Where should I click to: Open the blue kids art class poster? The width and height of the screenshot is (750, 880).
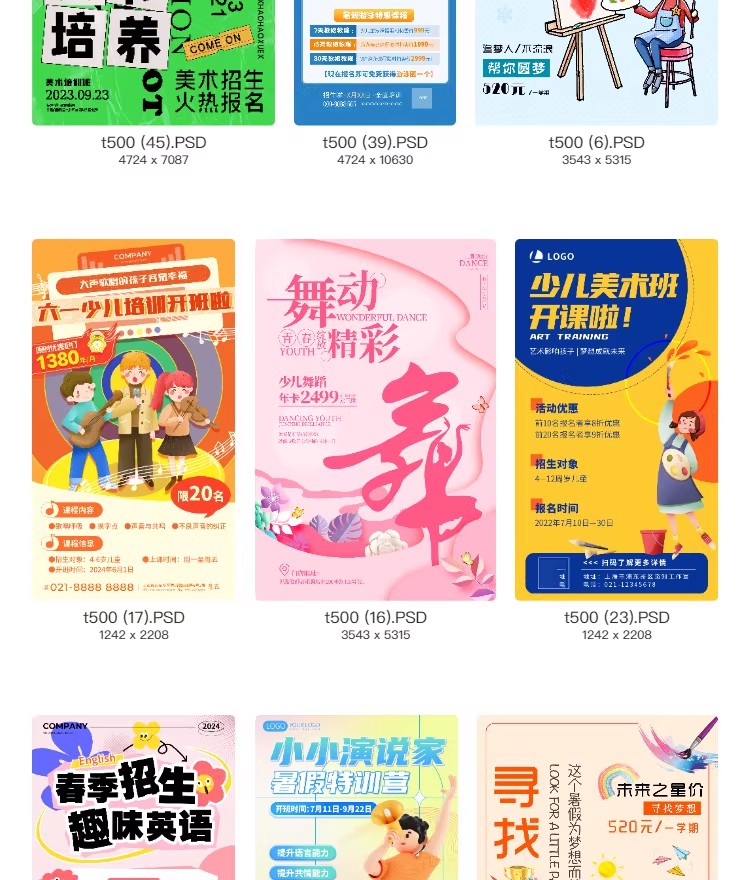616,418
